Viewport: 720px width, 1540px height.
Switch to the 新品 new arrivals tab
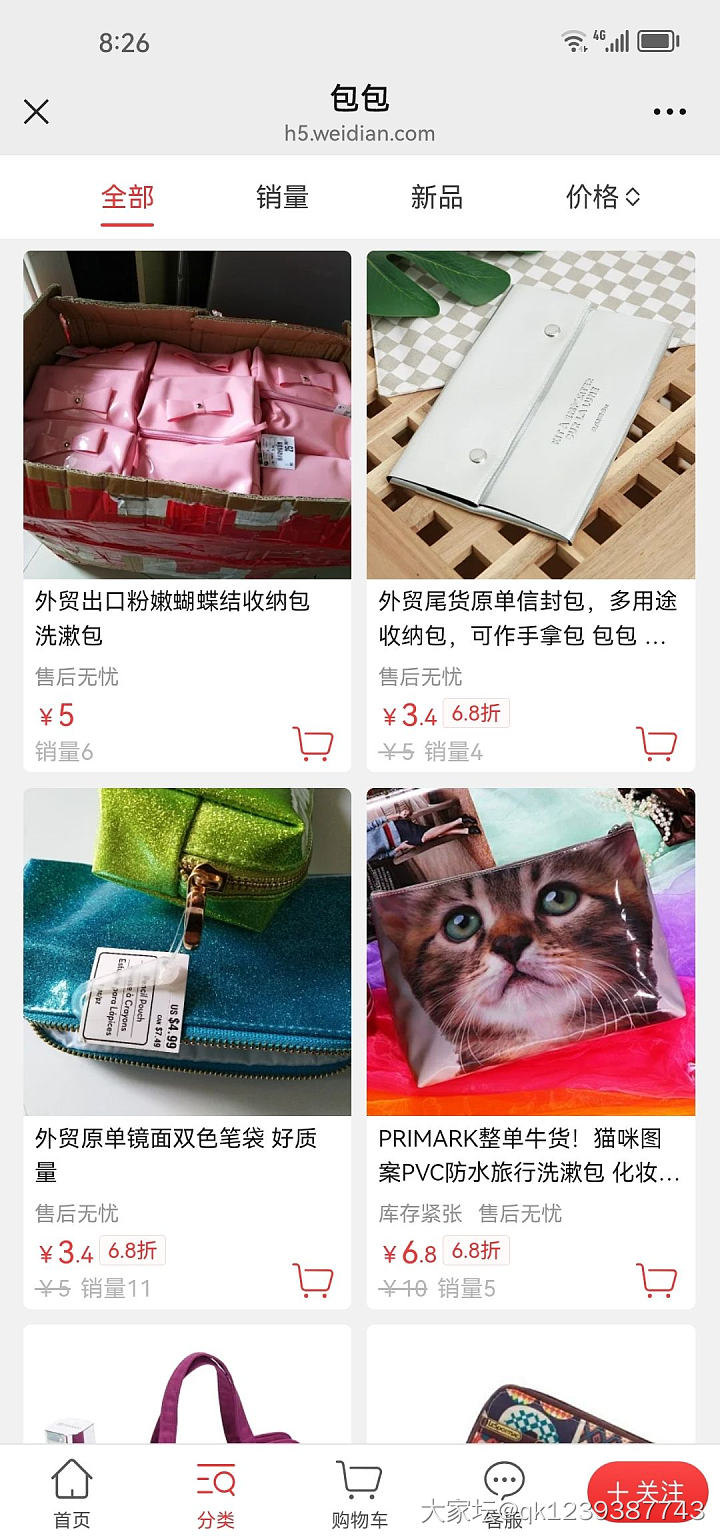436,197
